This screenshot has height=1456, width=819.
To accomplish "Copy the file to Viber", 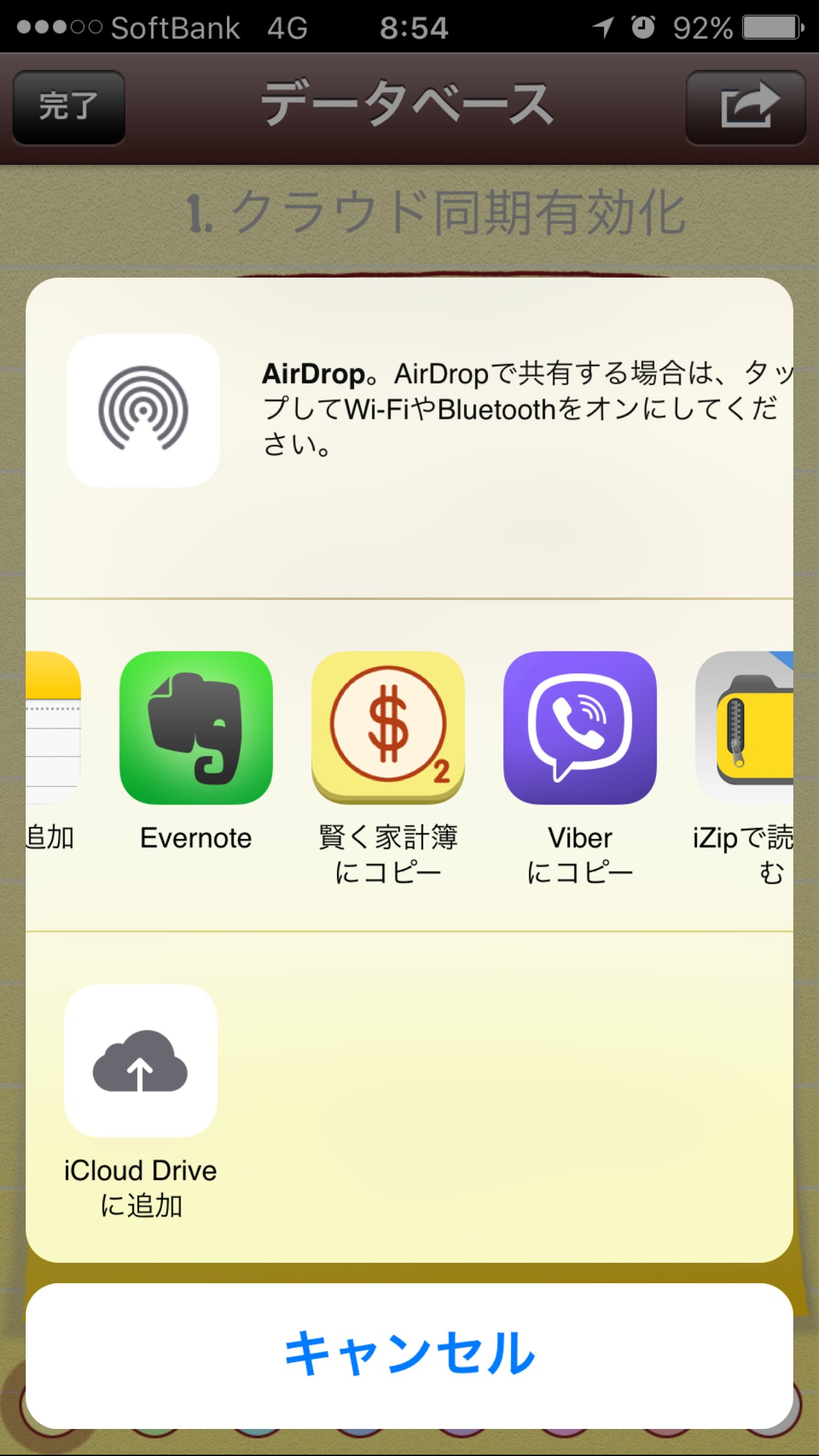I will [580, 728].
